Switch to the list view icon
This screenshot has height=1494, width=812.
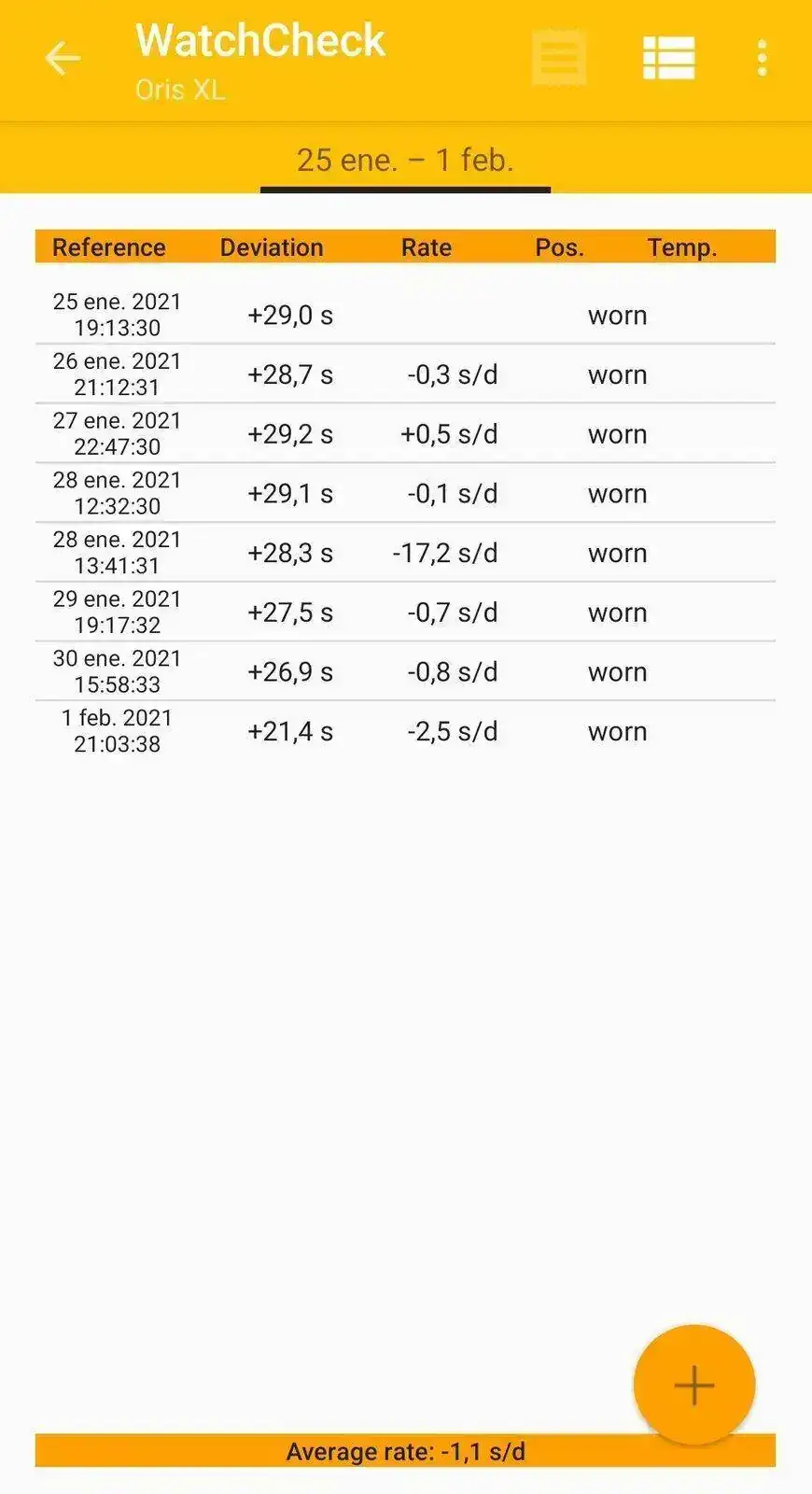click(668, 58)
